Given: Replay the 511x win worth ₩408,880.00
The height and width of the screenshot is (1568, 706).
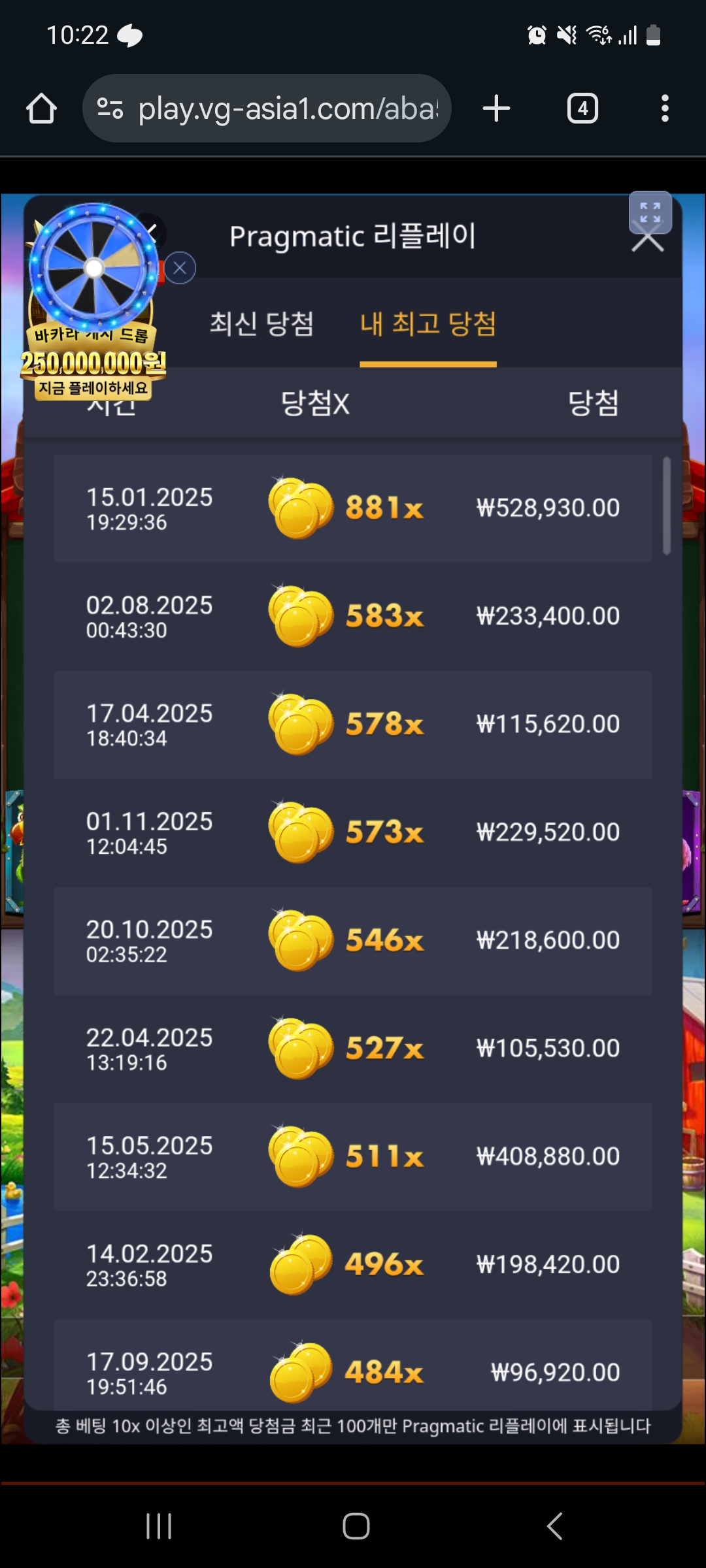Looking at the screenshot, I should coord(353,1156).
